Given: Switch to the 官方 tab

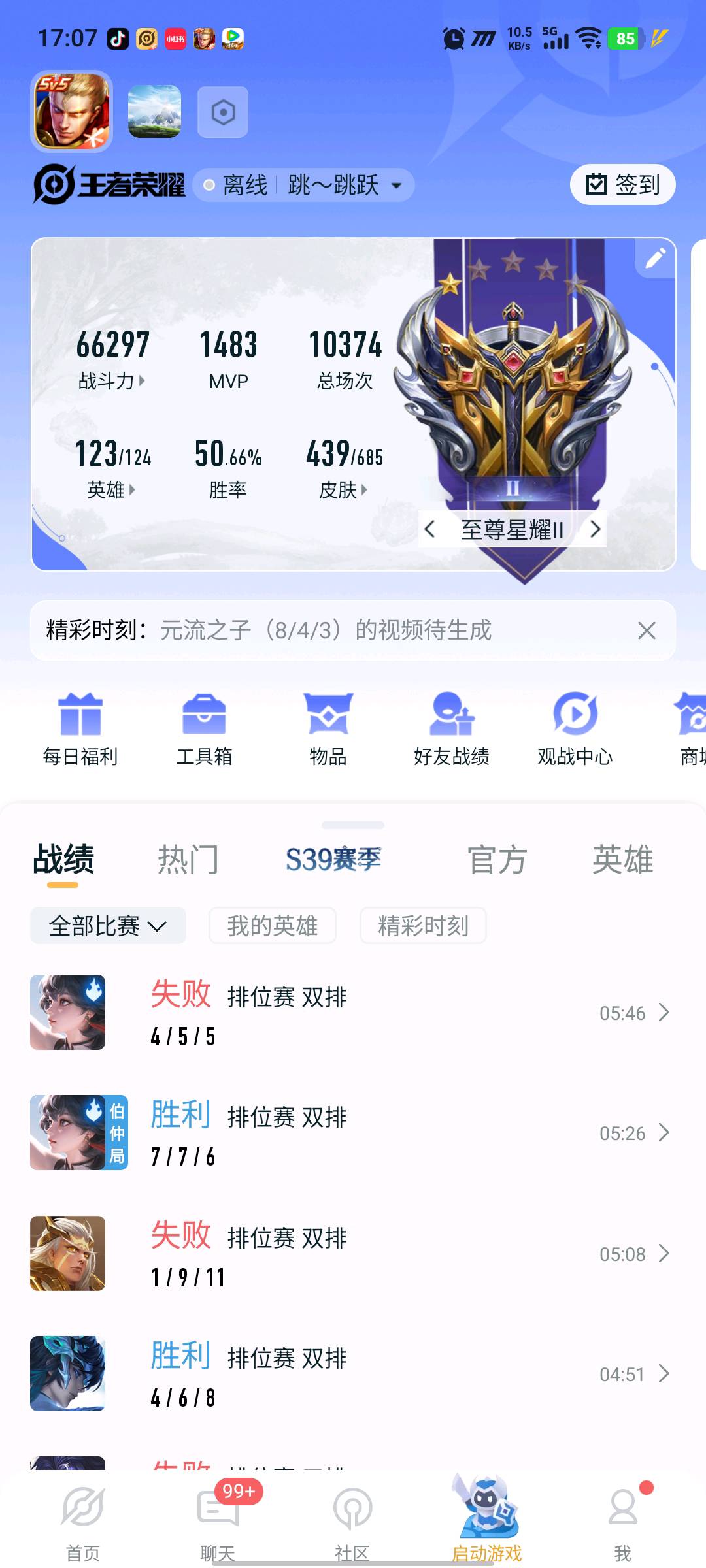Looking at the screenshot, I should point(497,859).
